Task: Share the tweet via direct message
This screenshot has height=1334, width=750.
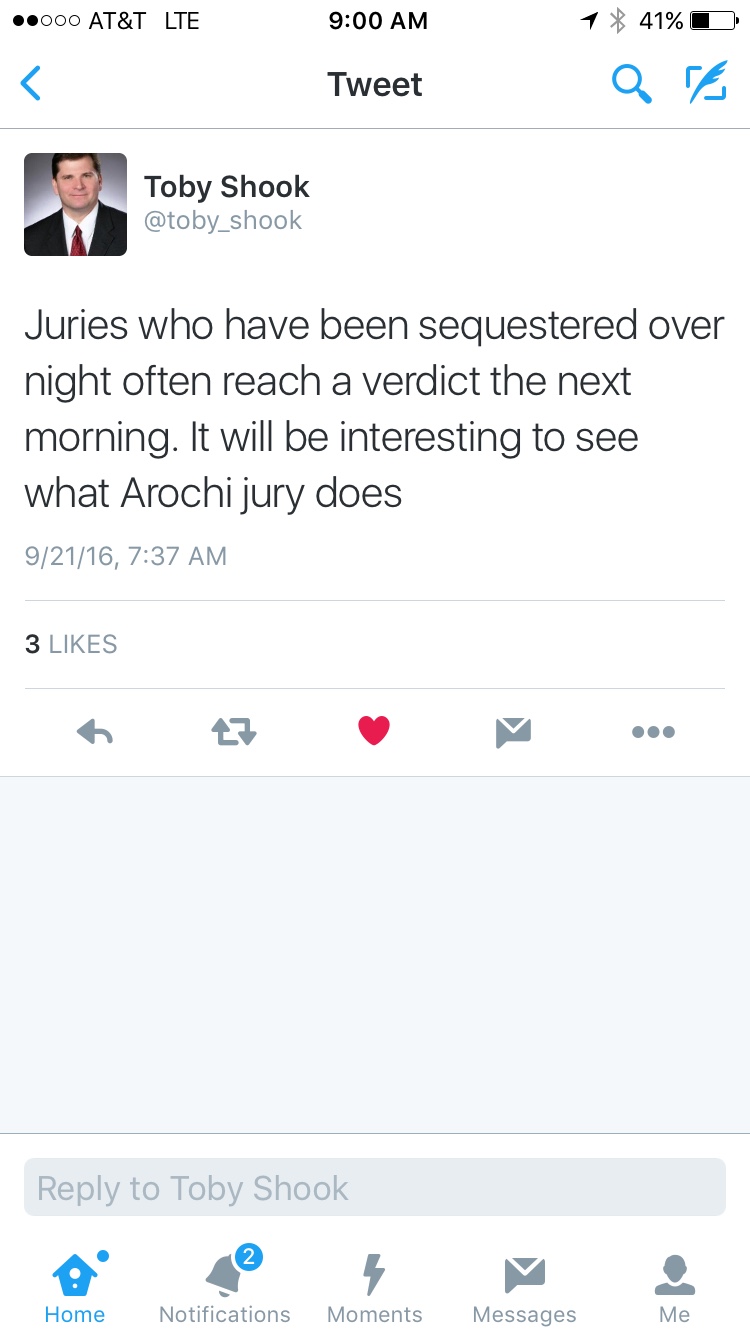Action: point(513,732)
